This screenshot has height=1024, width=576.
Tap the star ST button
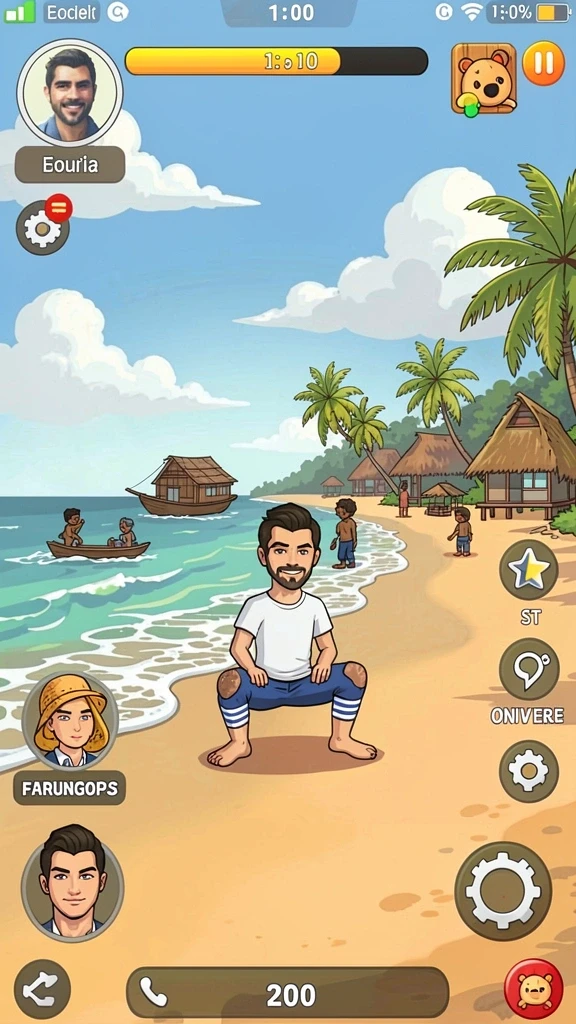(x=529, y=570)
